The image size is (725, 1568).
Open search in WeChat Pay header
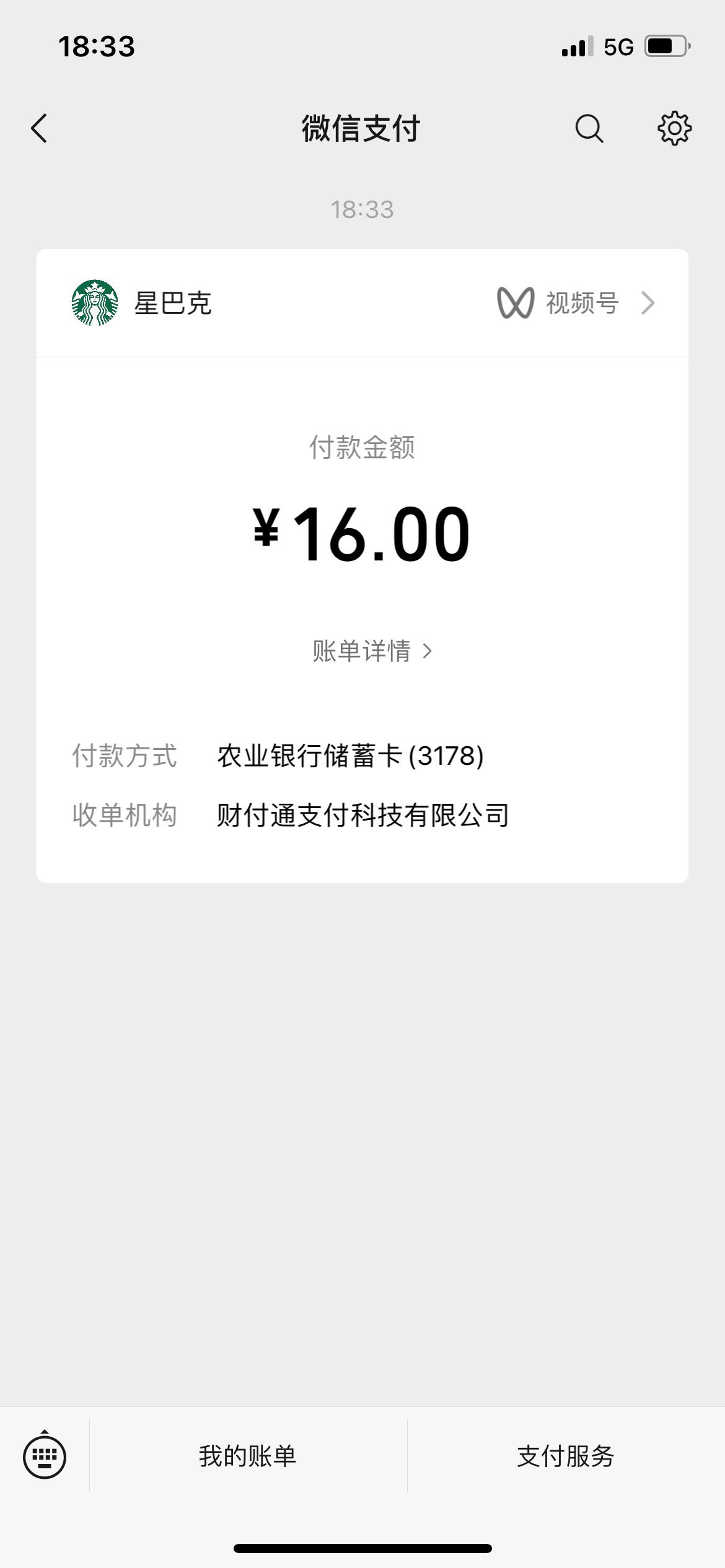589,129
